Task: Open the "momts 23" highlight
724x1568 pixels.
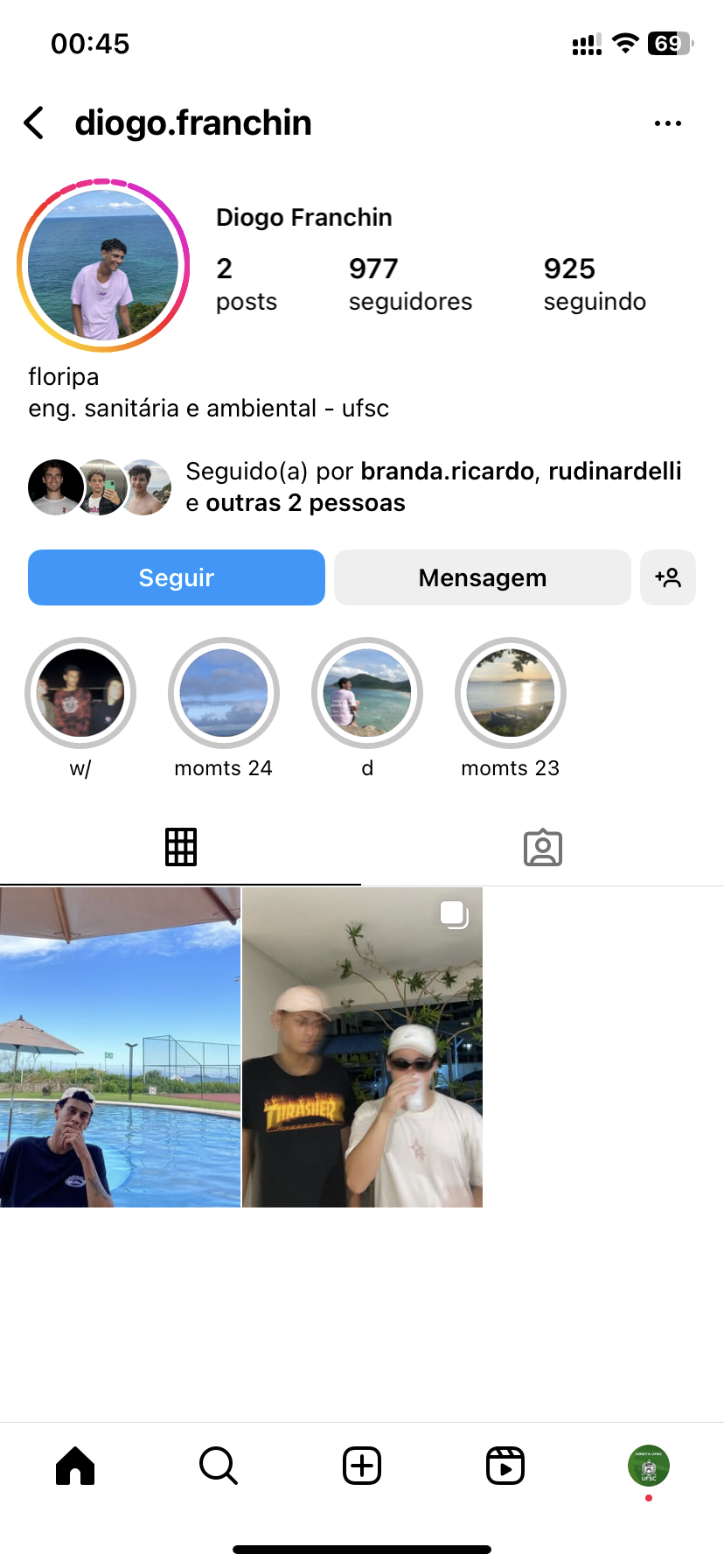Action: (x=511, y=693)
